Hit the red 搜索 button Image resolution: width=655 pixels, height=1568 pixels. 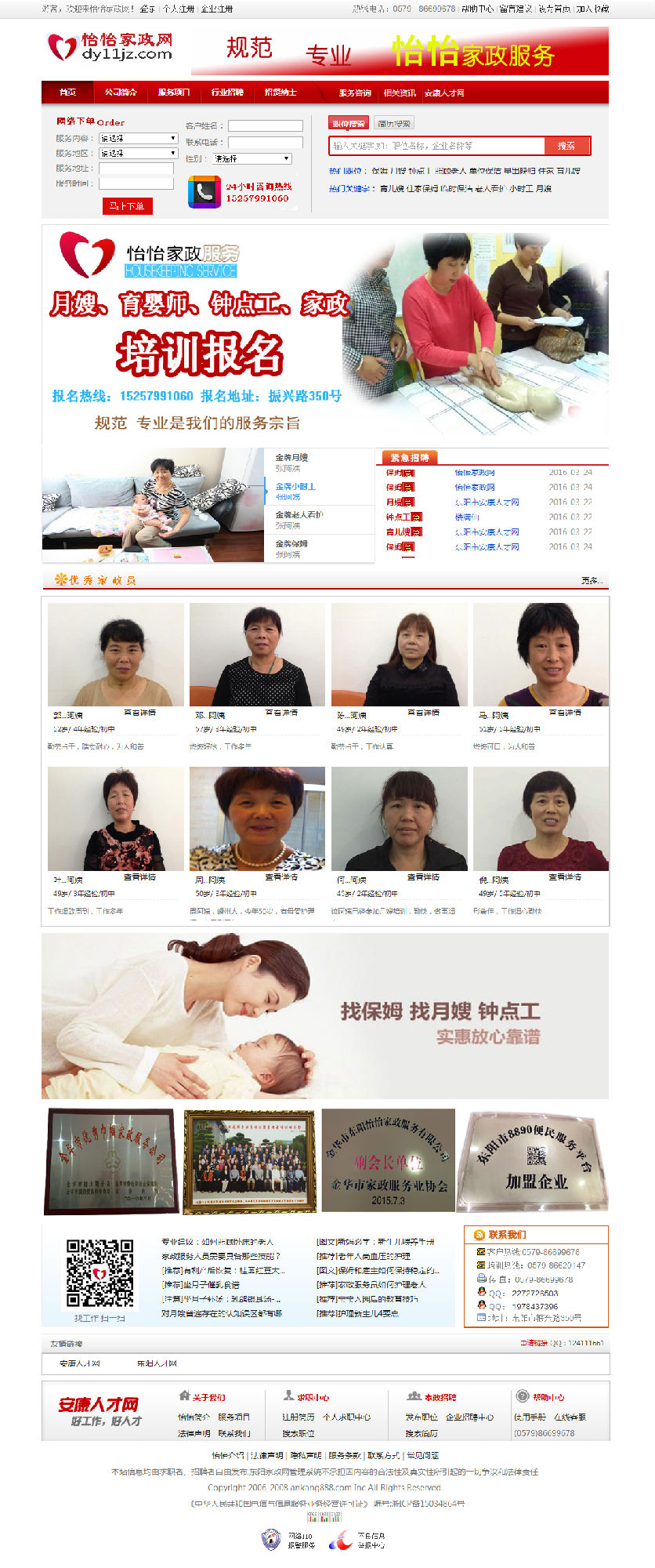pos(566,146)
